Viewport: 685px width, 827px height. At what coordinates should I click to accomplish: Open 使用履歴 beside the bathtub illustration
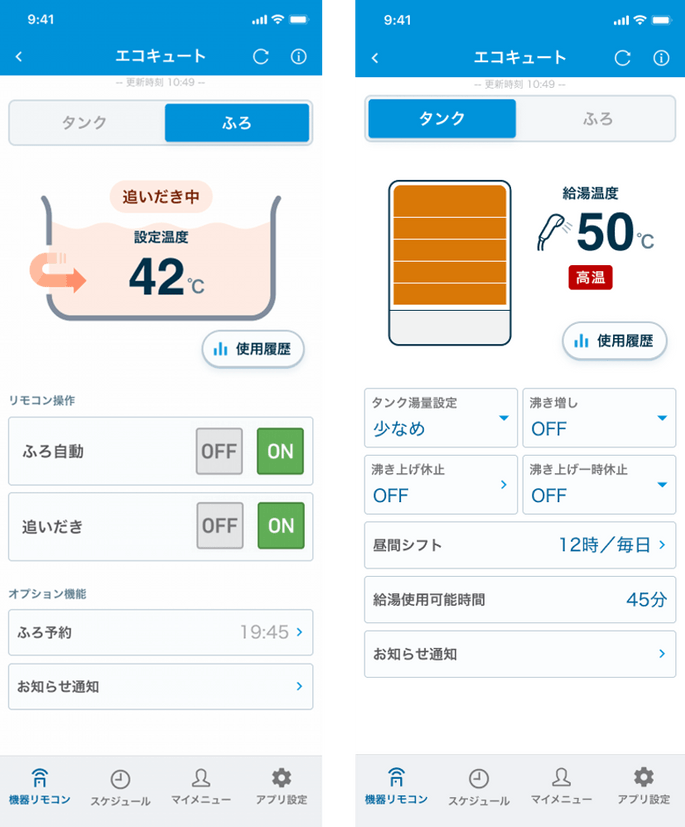coord(253,348)
